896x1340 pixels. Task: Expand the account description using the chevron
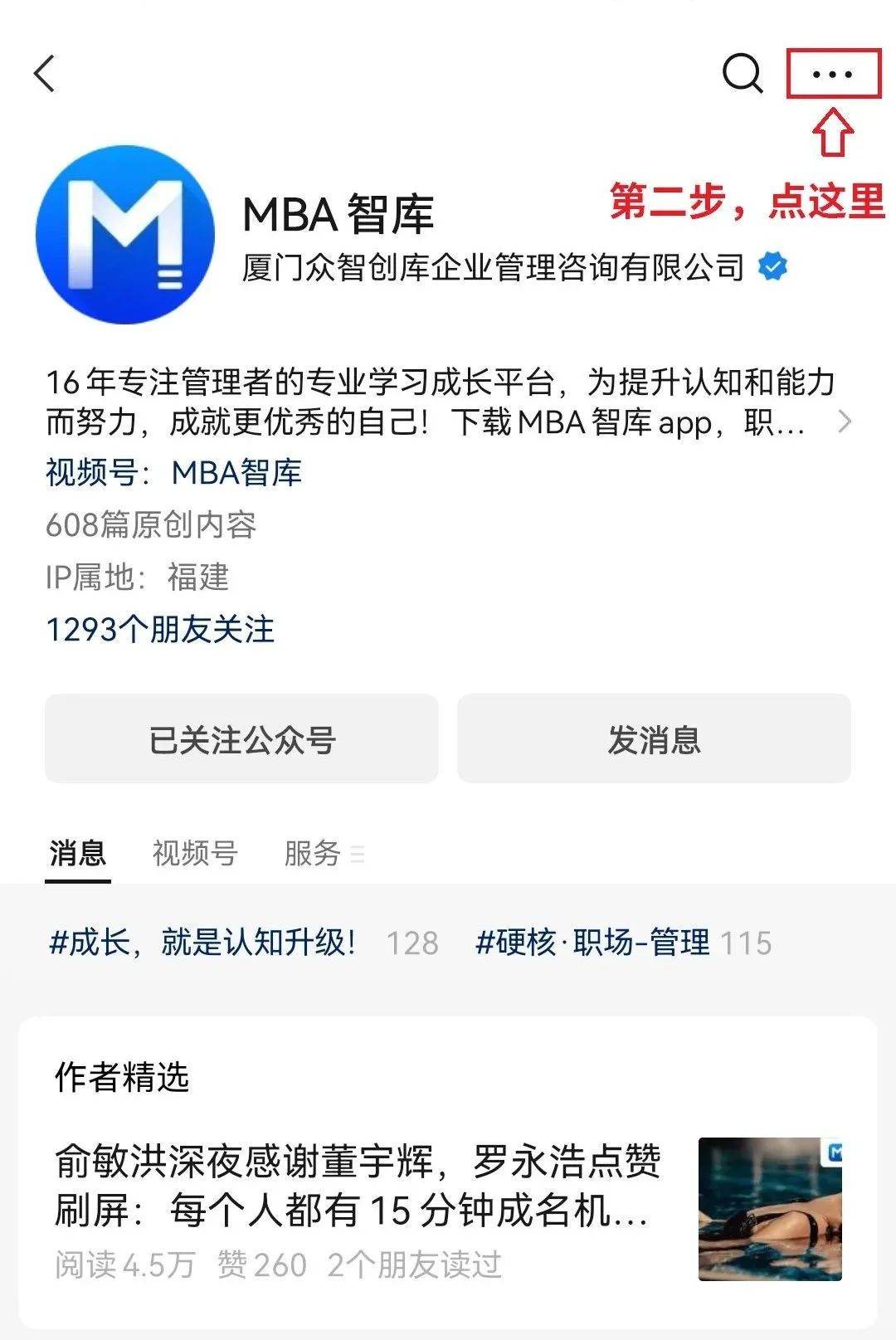(844, 421)
